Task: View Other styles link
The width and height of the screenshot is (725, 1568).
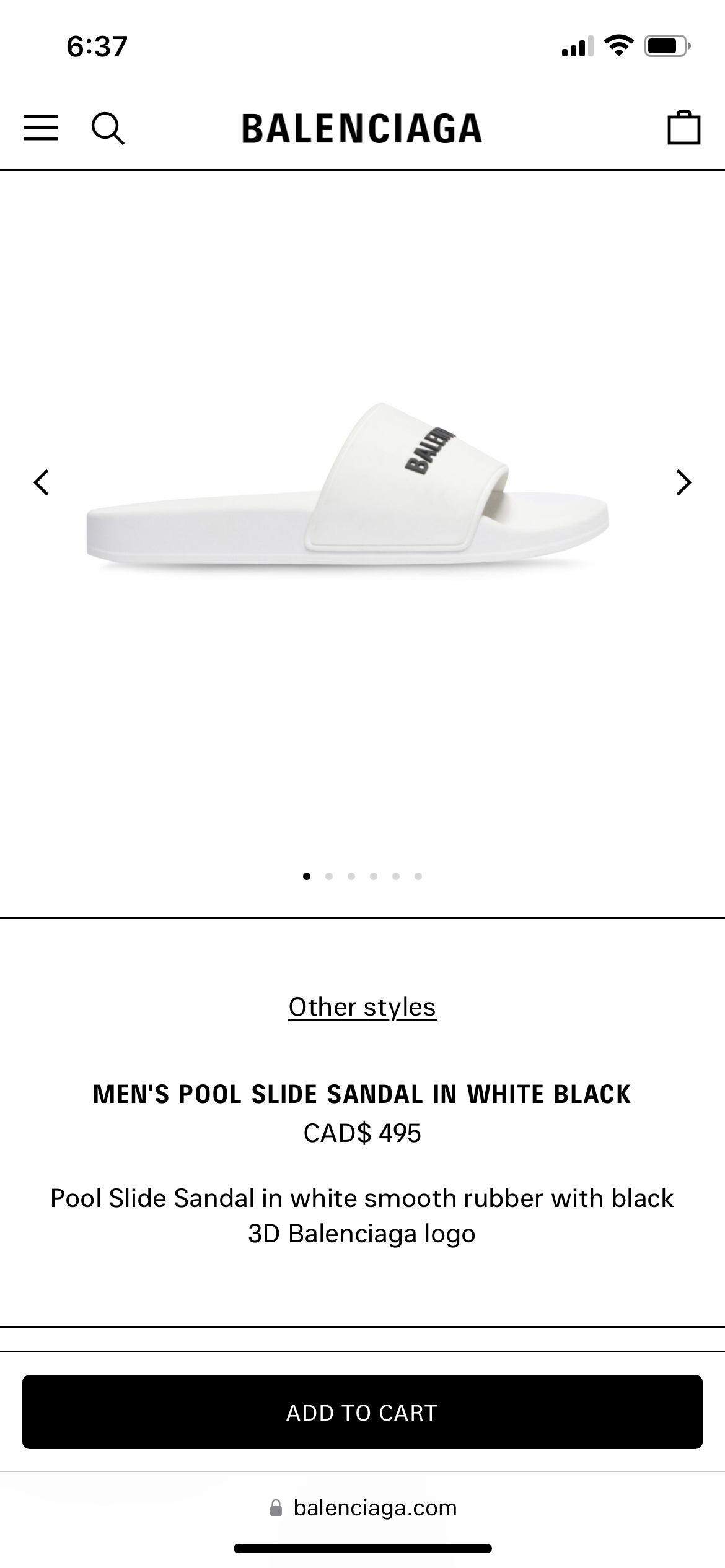Action: (x=362, y=1008)
